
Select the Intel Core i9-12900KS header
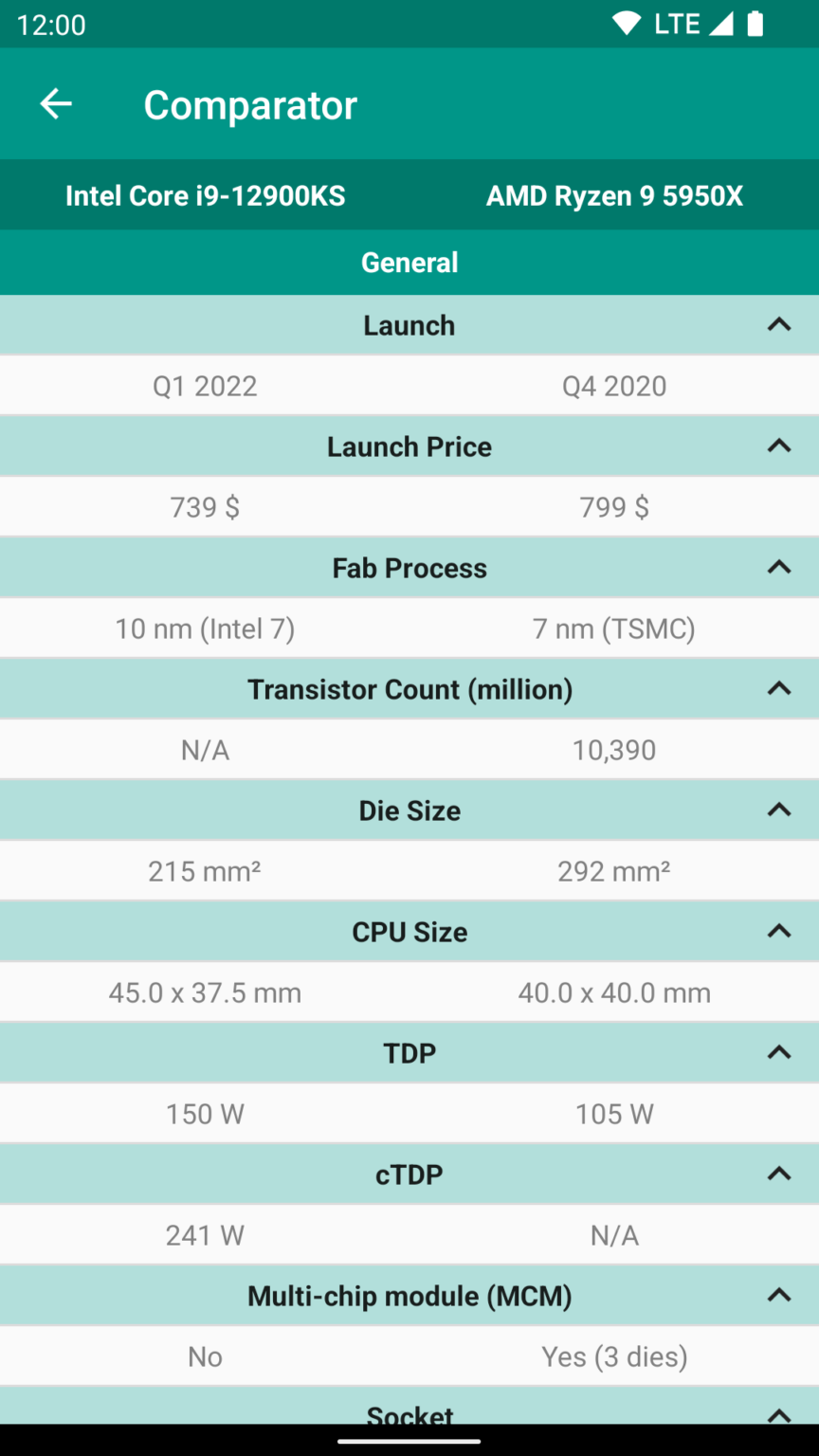click(205, 195)
